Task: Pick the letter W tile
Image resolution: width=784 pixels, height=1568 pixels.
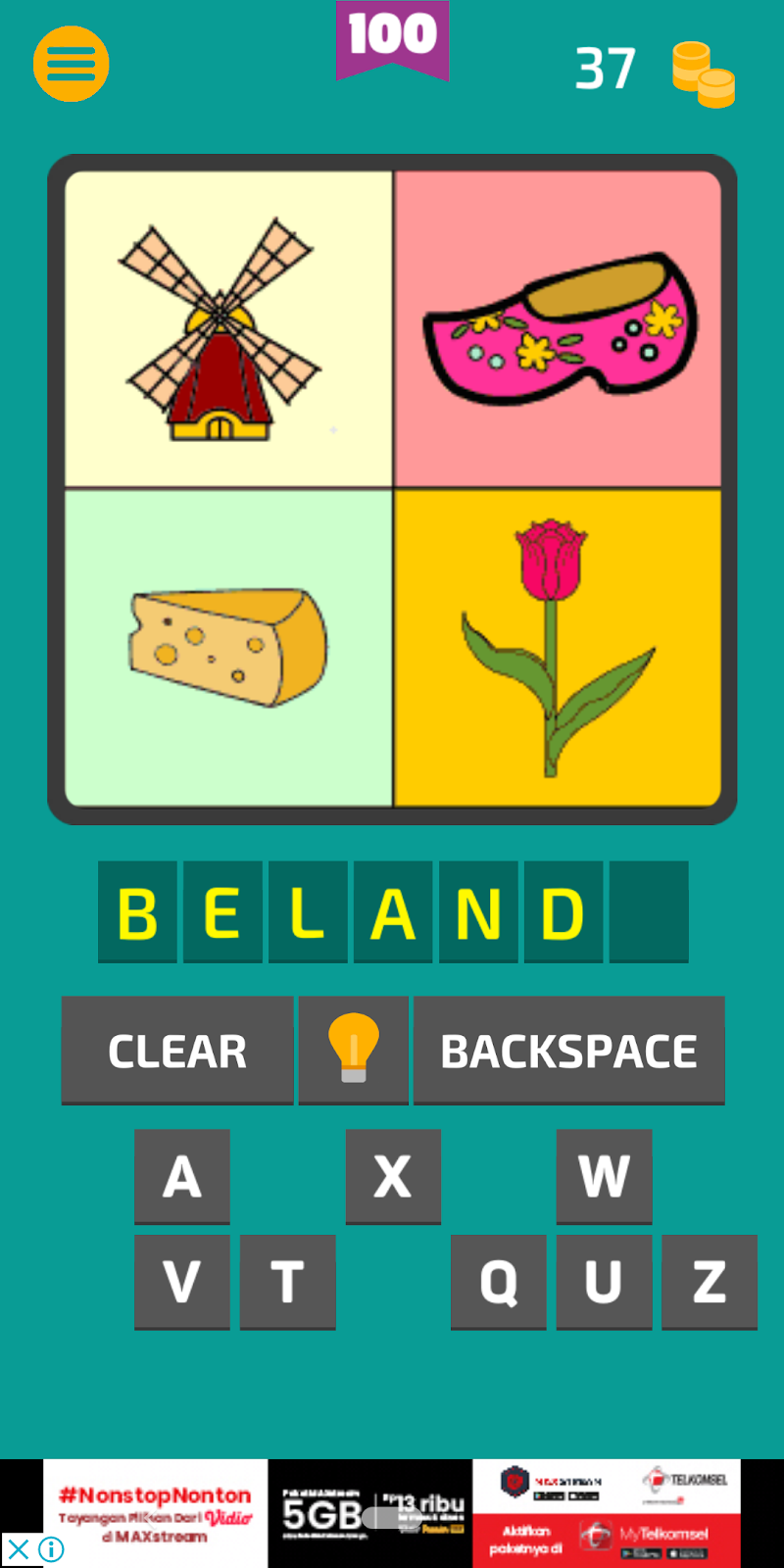Action: pos(604,1176)
